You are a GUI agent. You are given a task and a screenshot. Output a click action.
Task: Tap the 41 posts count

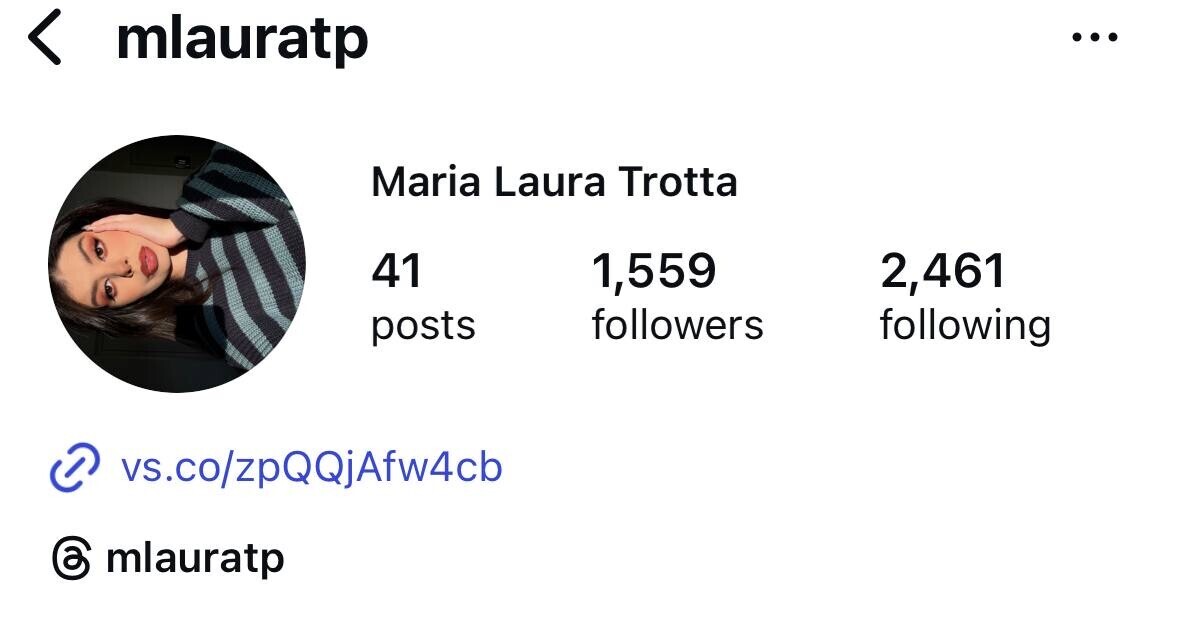tap(422, 297)
